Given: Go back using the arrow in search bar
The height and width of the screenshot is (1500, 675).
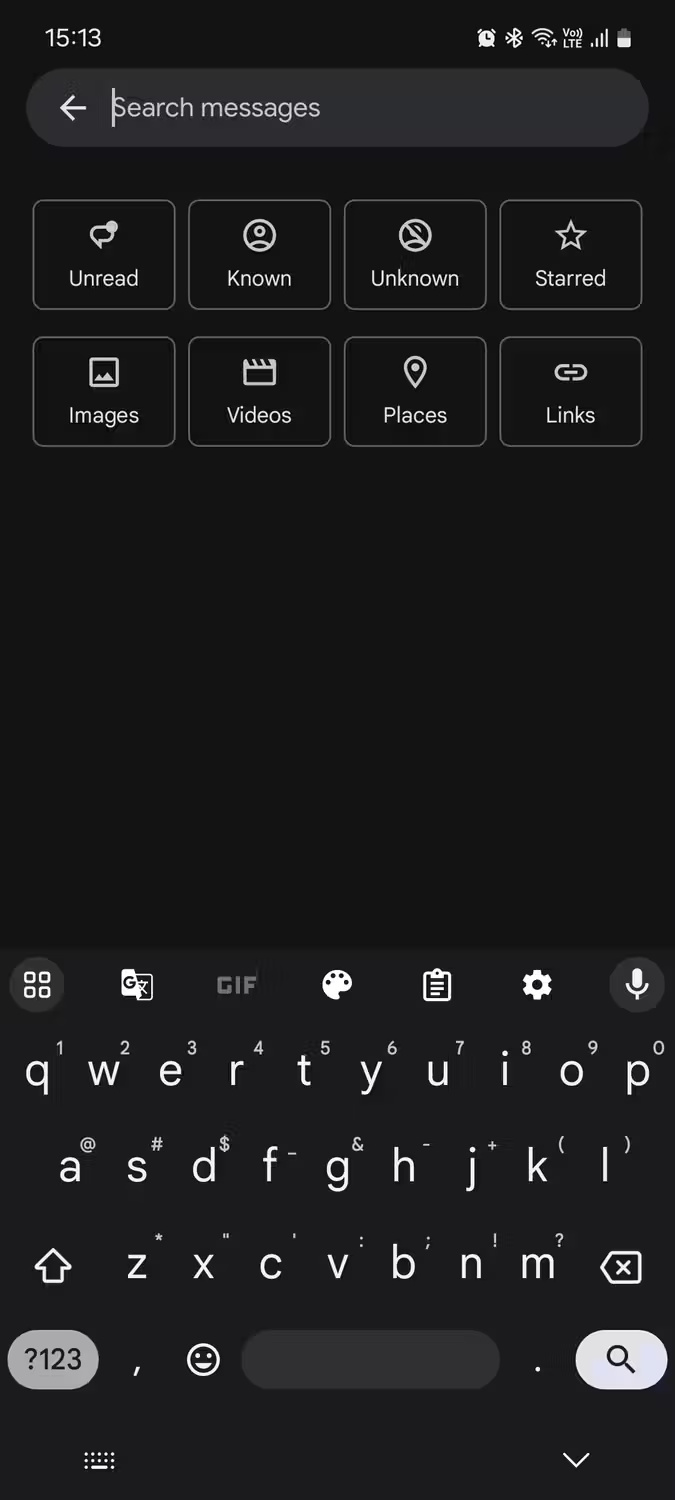Looking at the screenshot, I should coord(73,108).
